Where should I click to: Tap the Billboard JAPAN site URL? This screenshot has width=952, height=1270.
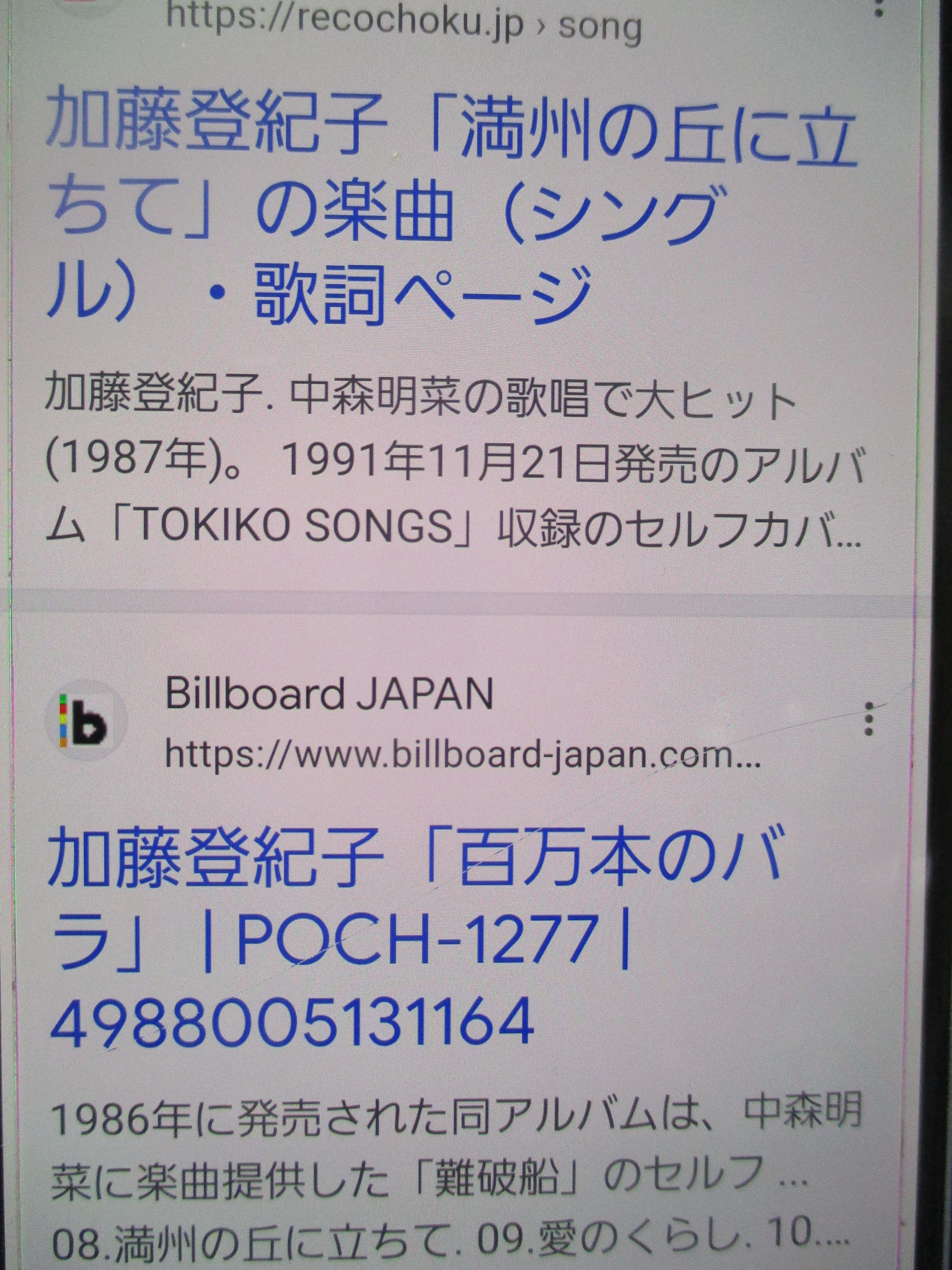click(x=462, y=756)
